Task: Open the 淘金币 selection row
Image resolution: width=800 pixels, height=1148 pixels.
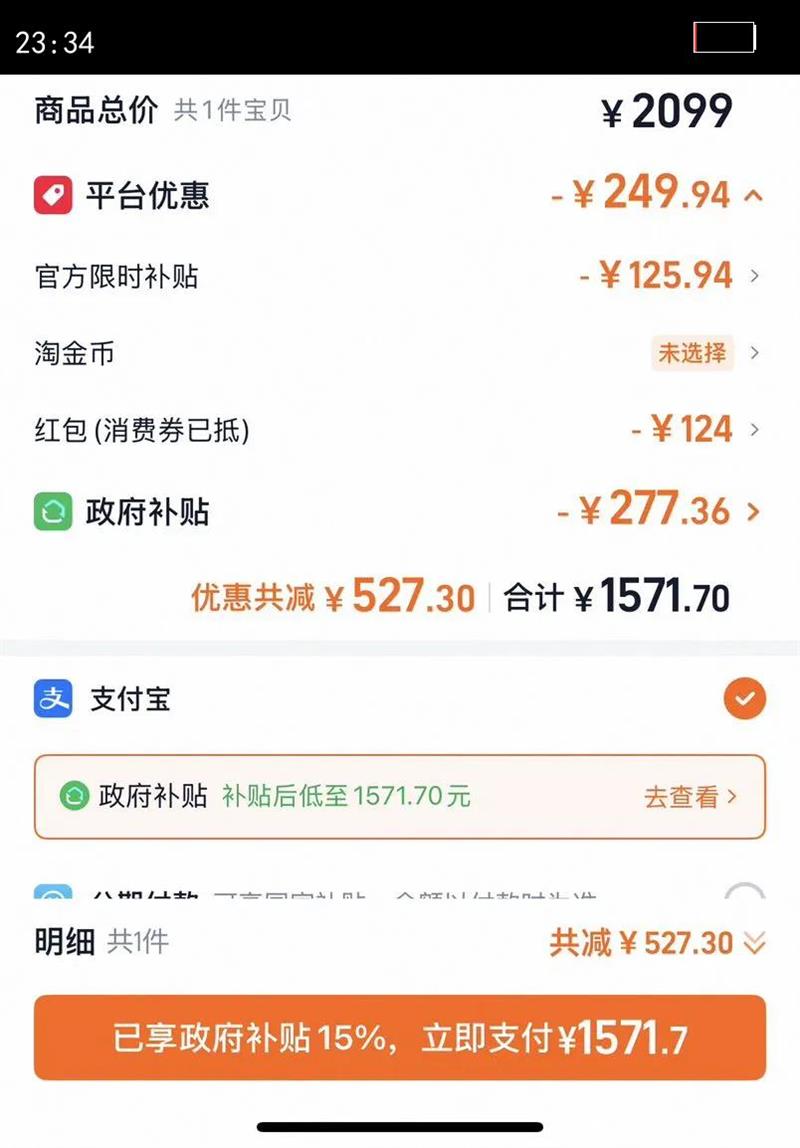Action: 400,353
